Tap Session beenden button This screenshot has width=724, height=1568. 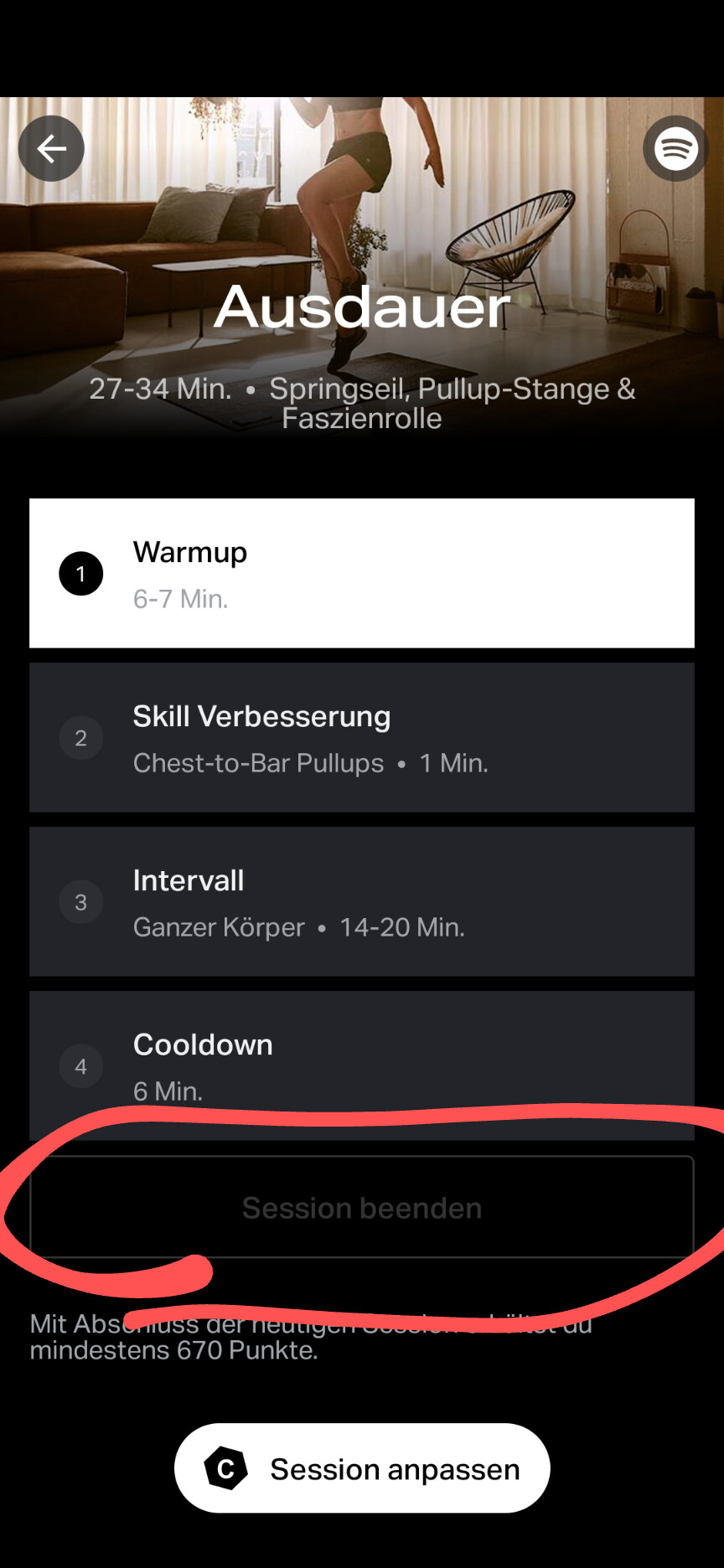(x=362, y=1207)
